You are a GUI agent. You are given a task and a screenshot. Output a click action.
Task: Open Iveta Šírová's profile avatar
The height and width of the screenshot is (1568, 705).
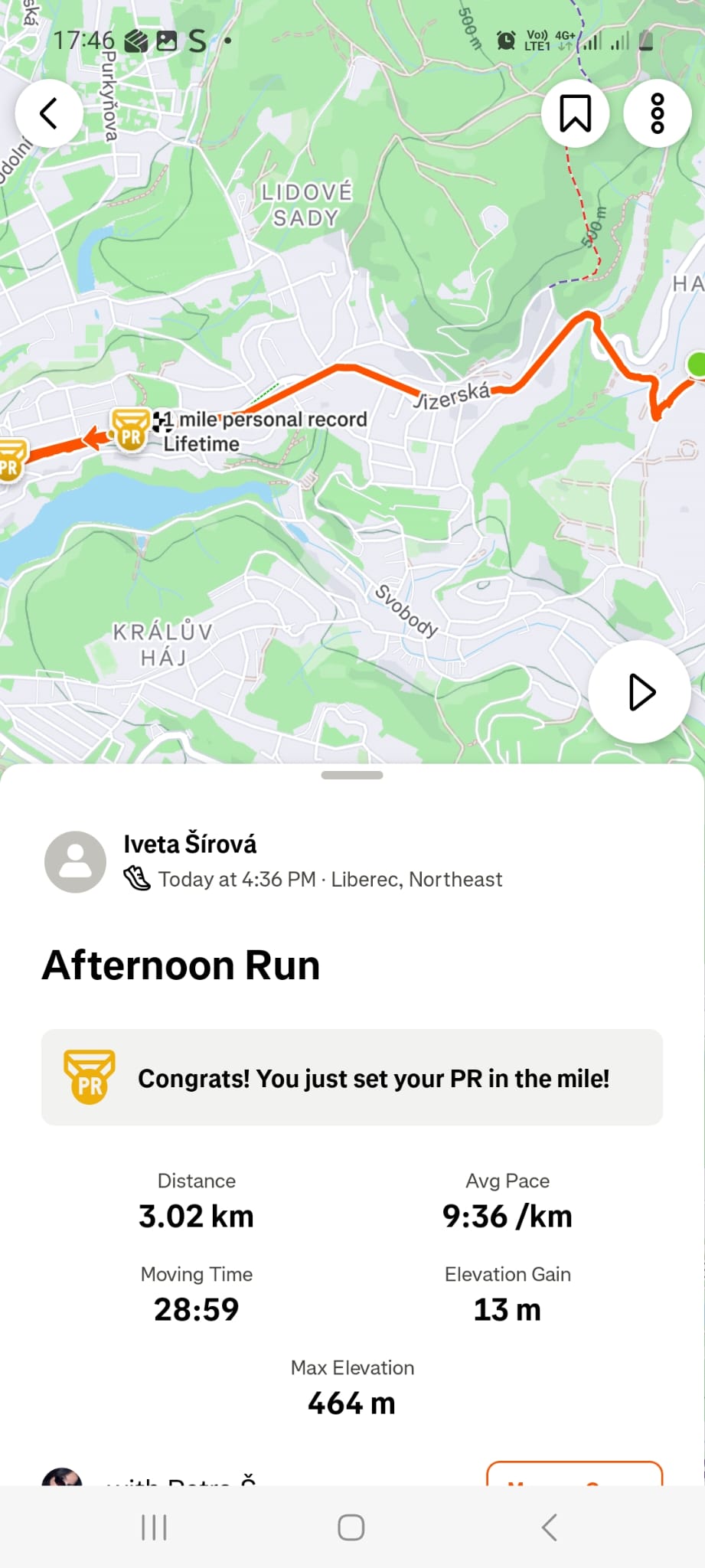coord(75,862)
